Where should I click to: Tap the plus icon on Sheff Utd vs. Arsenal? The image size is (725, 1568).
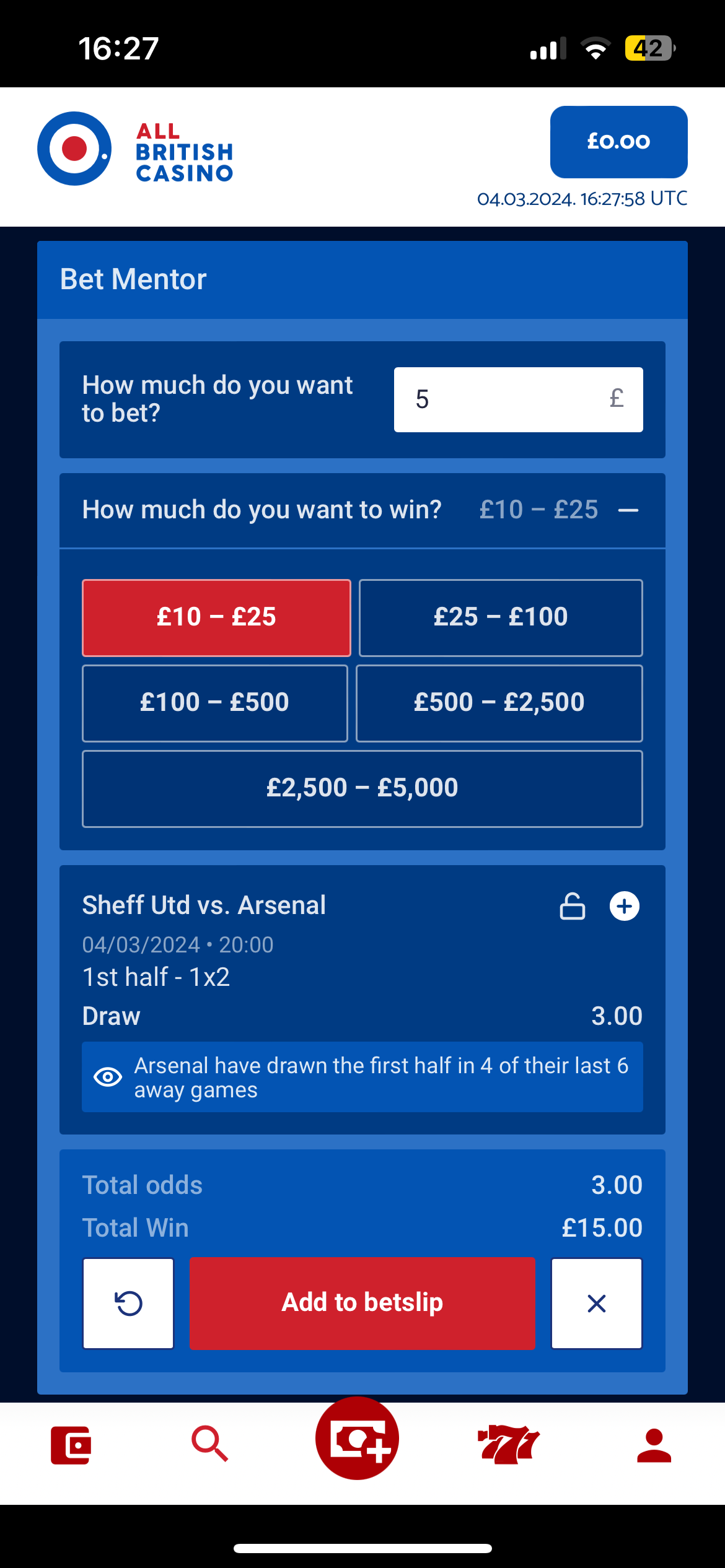625,906
